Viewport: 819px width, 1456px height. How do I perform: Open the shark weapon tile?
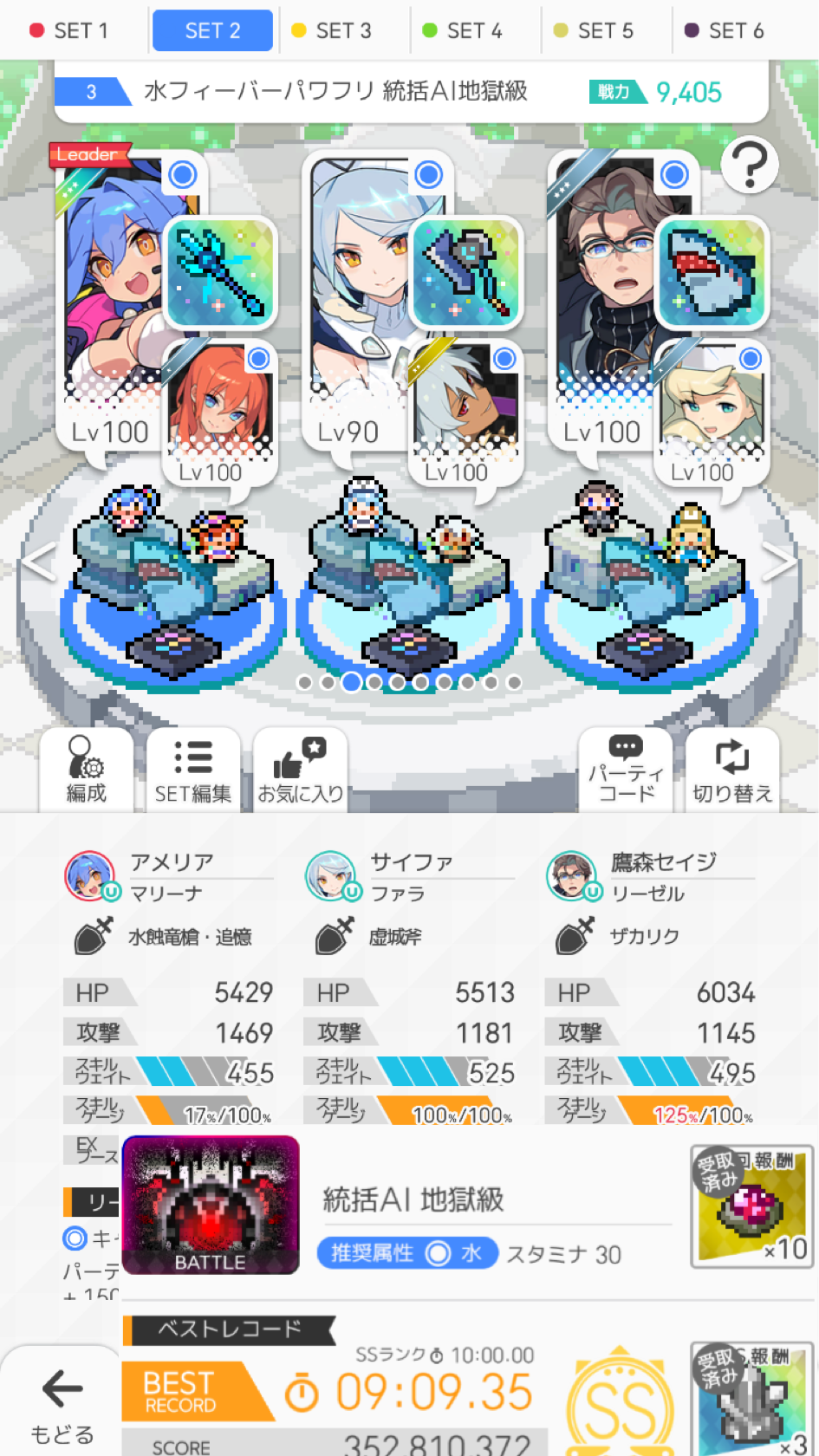click(712, 273)
